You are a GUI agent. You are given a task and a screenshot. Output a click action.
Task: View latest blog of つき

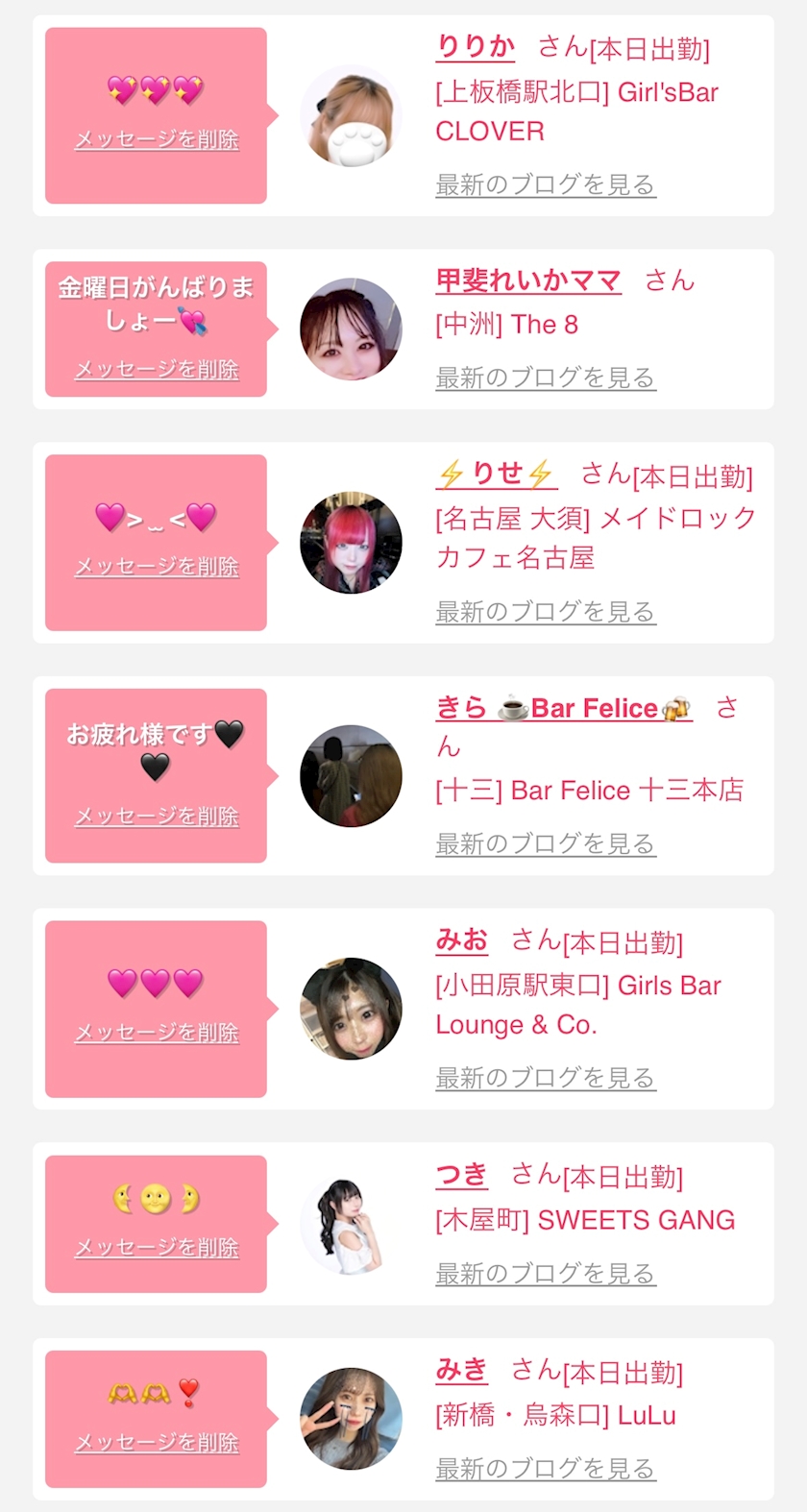pyautogui.click(x=545, y=1274)
